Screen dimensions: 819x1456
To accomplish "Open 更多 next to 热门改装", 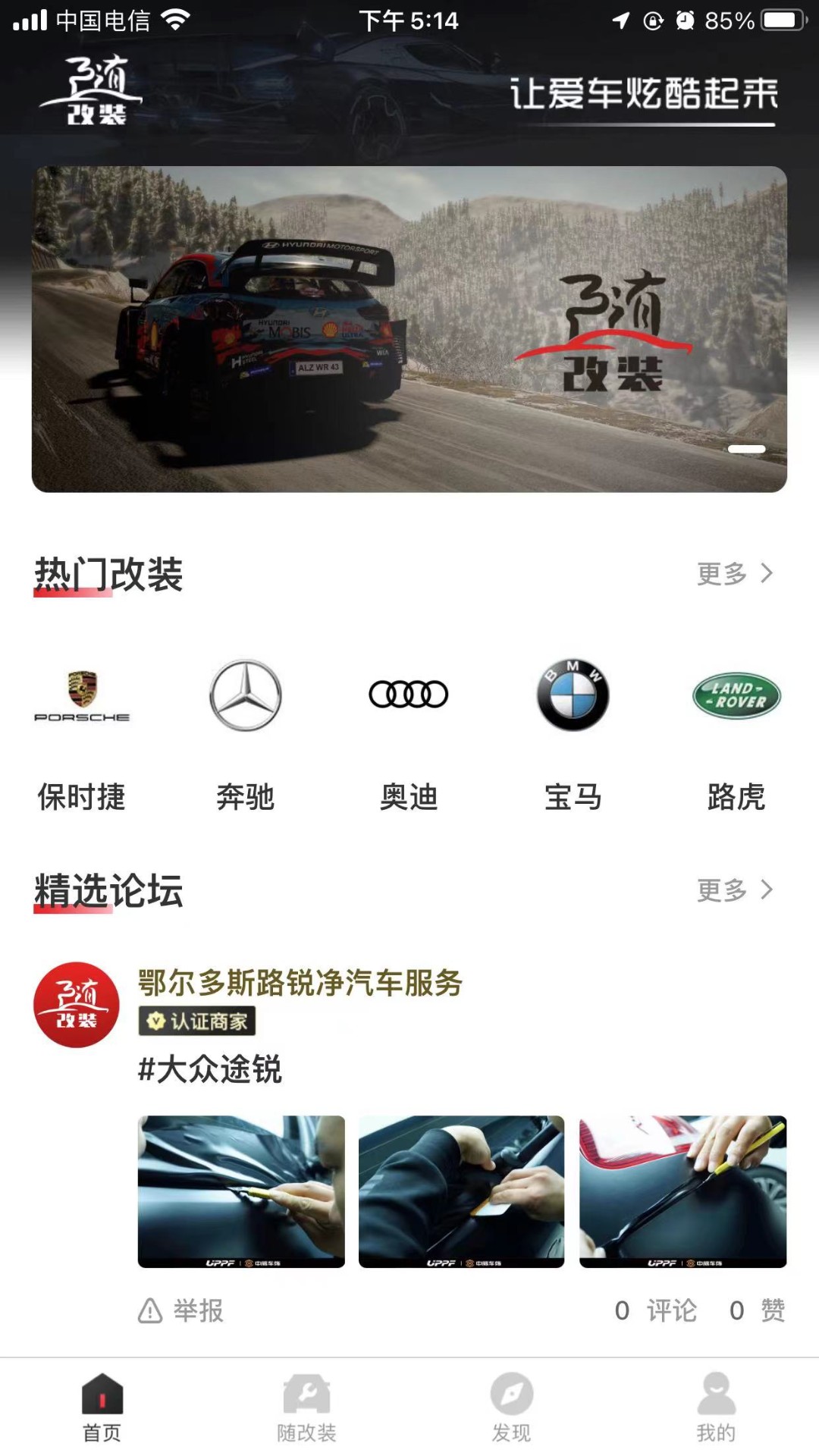I will [734, 573].
